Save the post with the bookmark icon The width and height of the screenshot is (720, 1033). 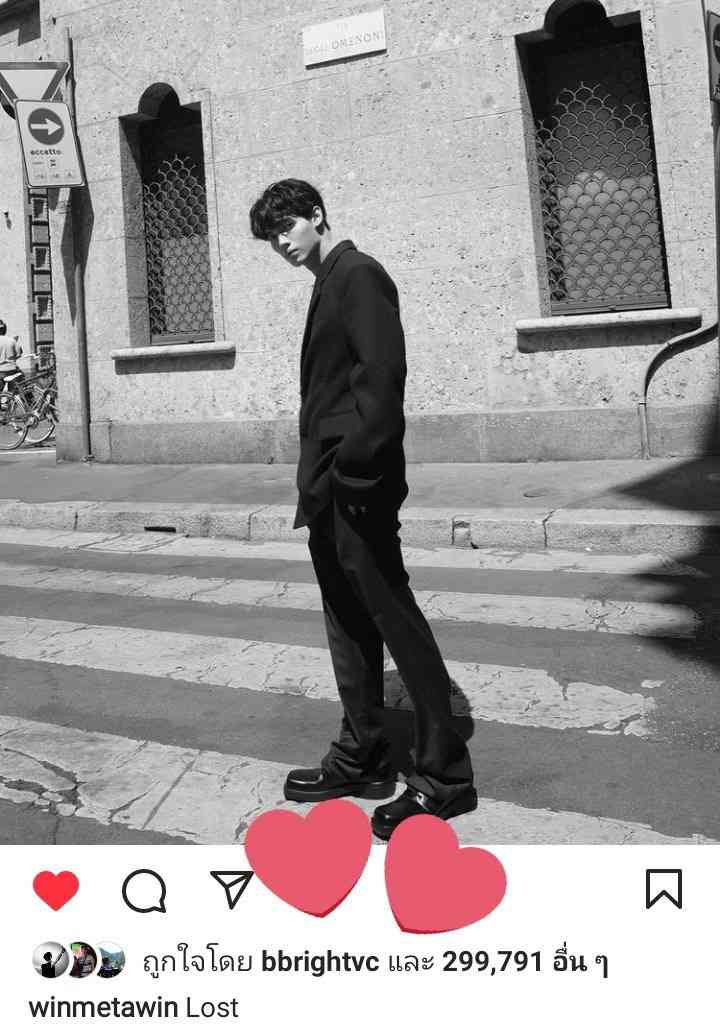[664, 889]
